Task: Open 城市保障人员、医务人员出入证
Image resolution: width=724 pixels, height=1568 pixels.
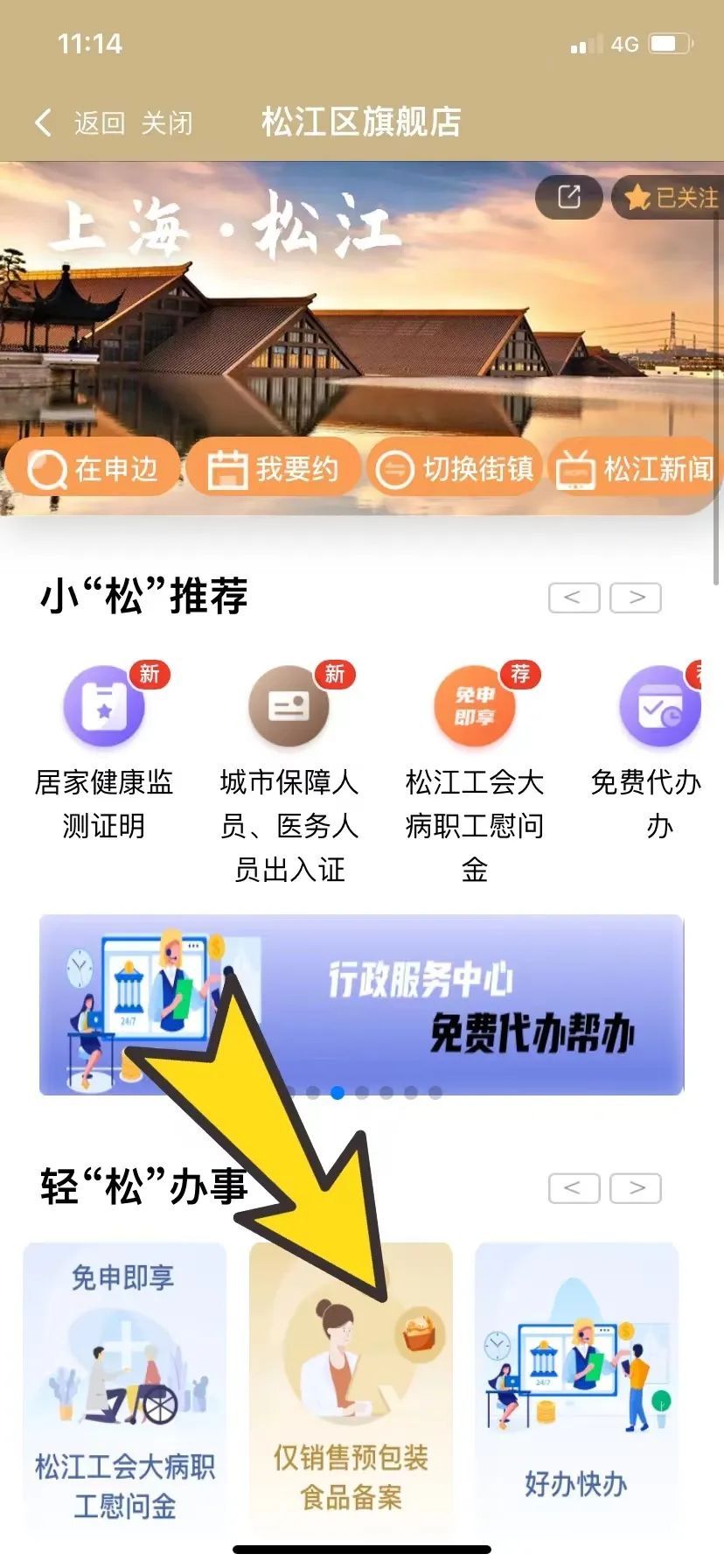Action: [x=289, y=774]
